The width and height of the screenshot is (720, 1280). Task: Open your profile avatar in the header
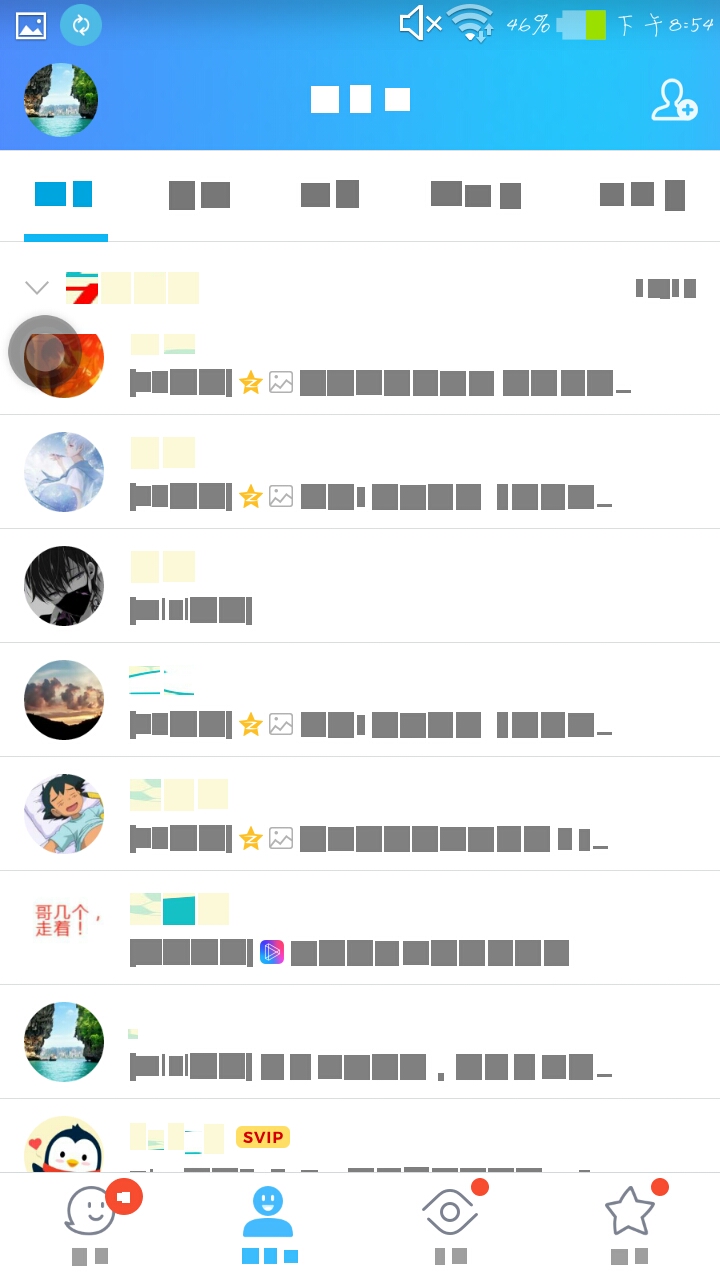pos(61,100)
